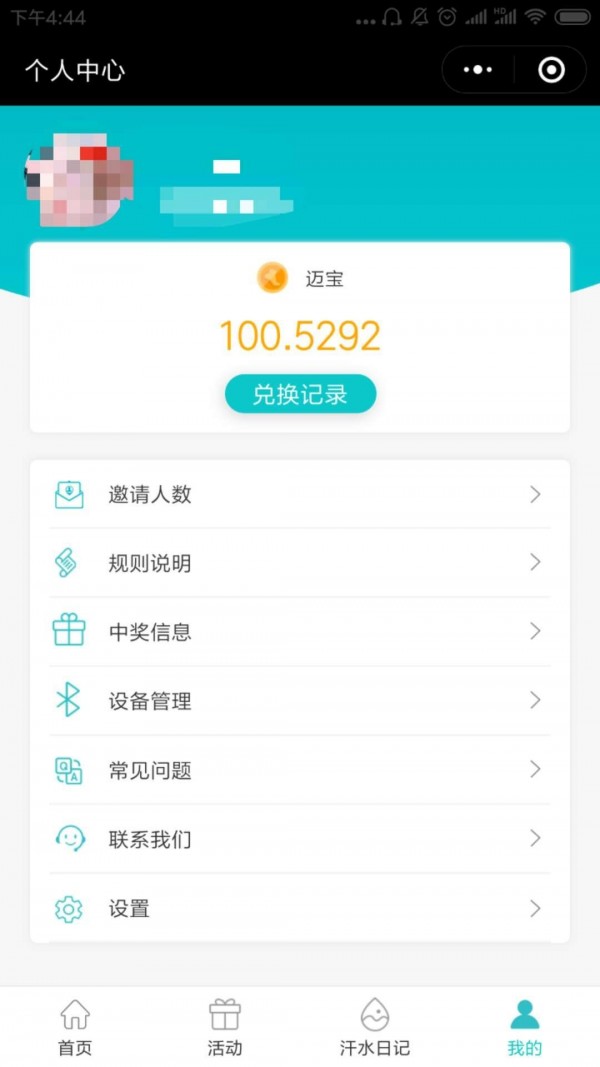Image resolution: width=600 pixels, height=1067 pixels.
Task: Select the 我的 tab
Action: [524, 1027]
